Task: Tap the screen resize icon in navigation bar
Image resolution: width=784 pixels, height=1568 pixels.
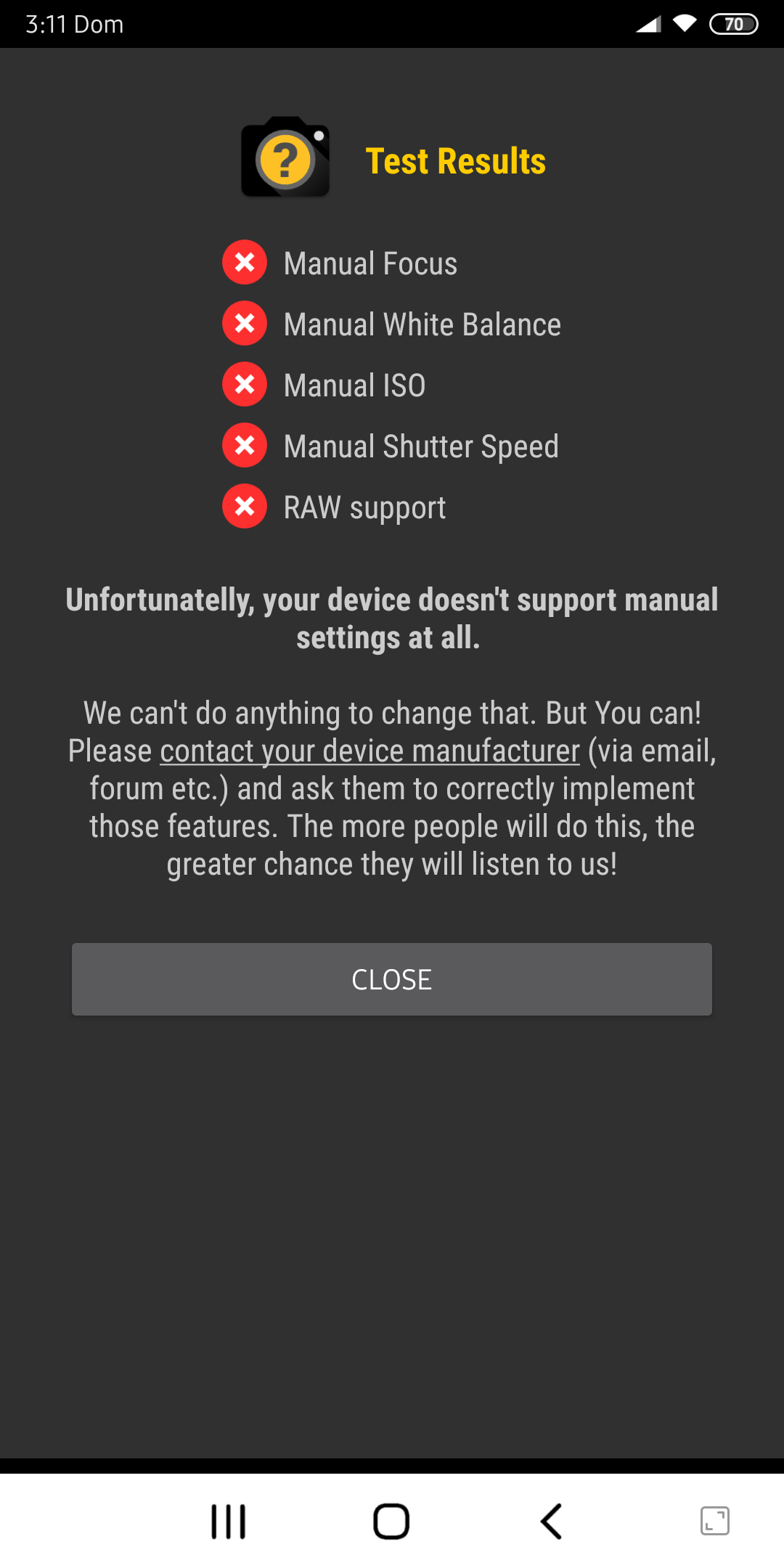Action: [715, 1521]
